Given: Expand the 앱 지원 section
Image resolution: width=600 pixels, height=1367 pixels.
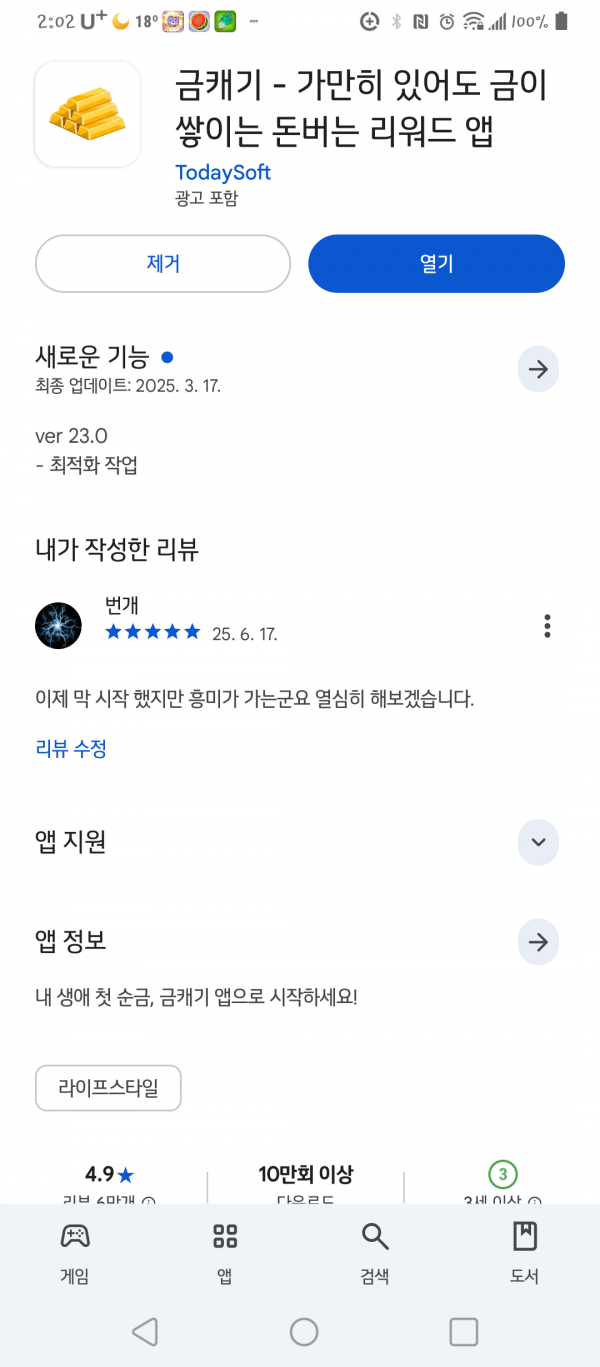Looking at the screenshot, I should [x=538, y=842].
